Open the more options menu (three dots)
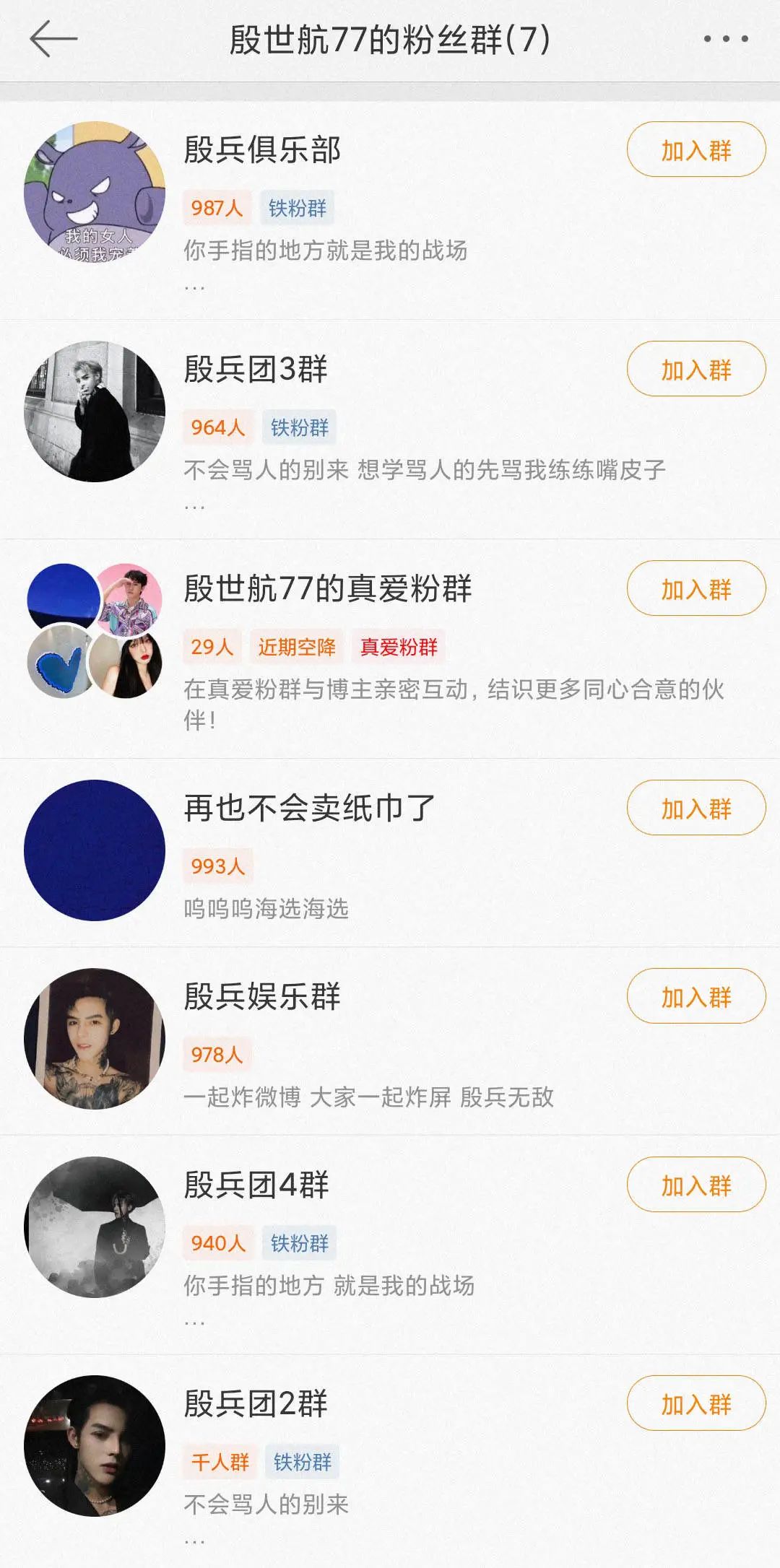Viewport: 780px width, 1568px height. tap(724, 41)
